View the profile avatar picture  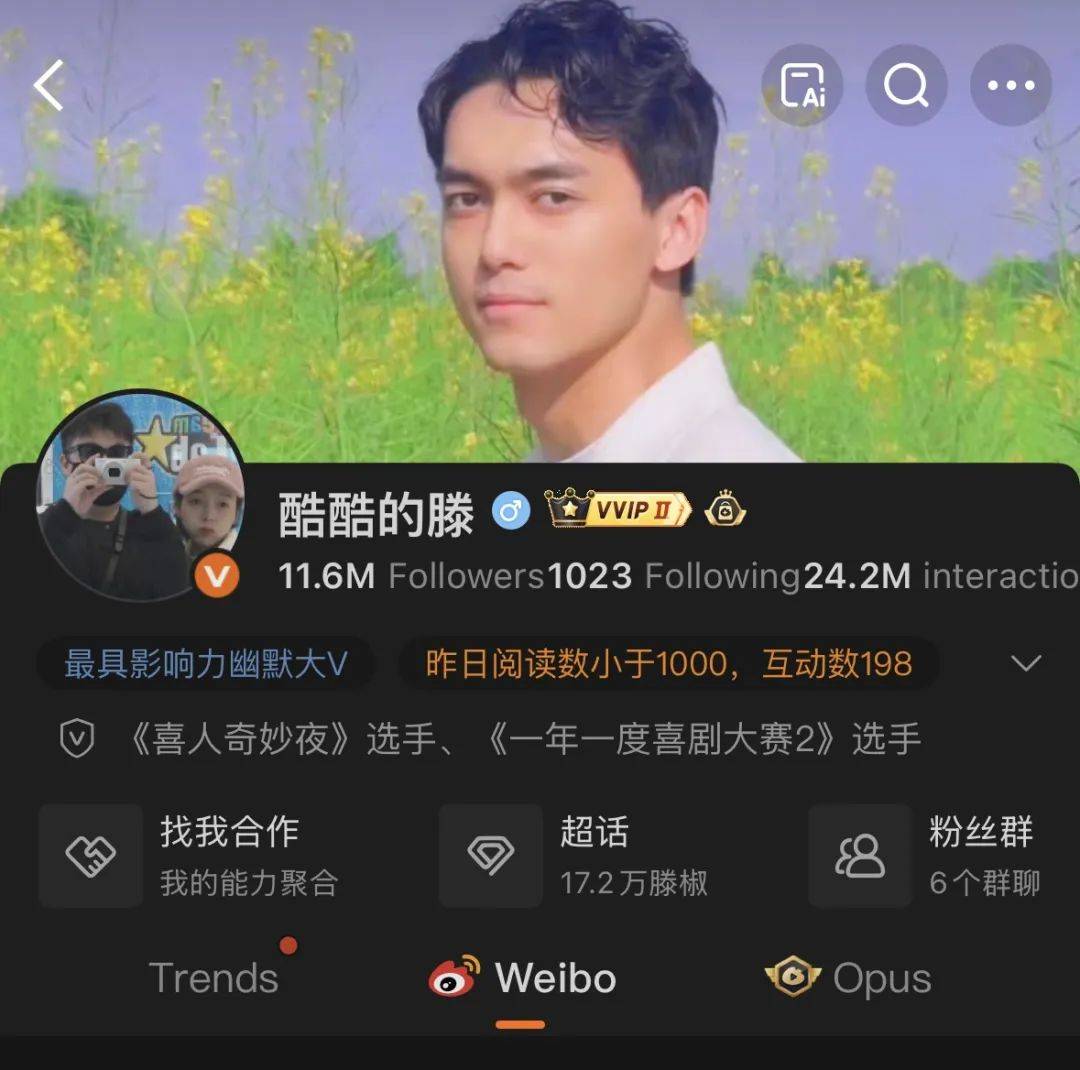coord(139,497)
